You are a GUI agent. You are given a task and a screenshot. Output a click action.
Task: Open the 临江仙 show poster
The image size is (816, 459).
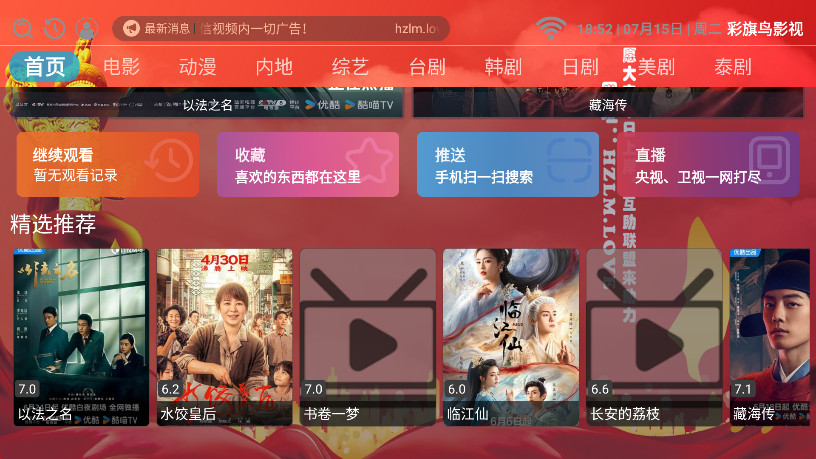click(511, 337)
